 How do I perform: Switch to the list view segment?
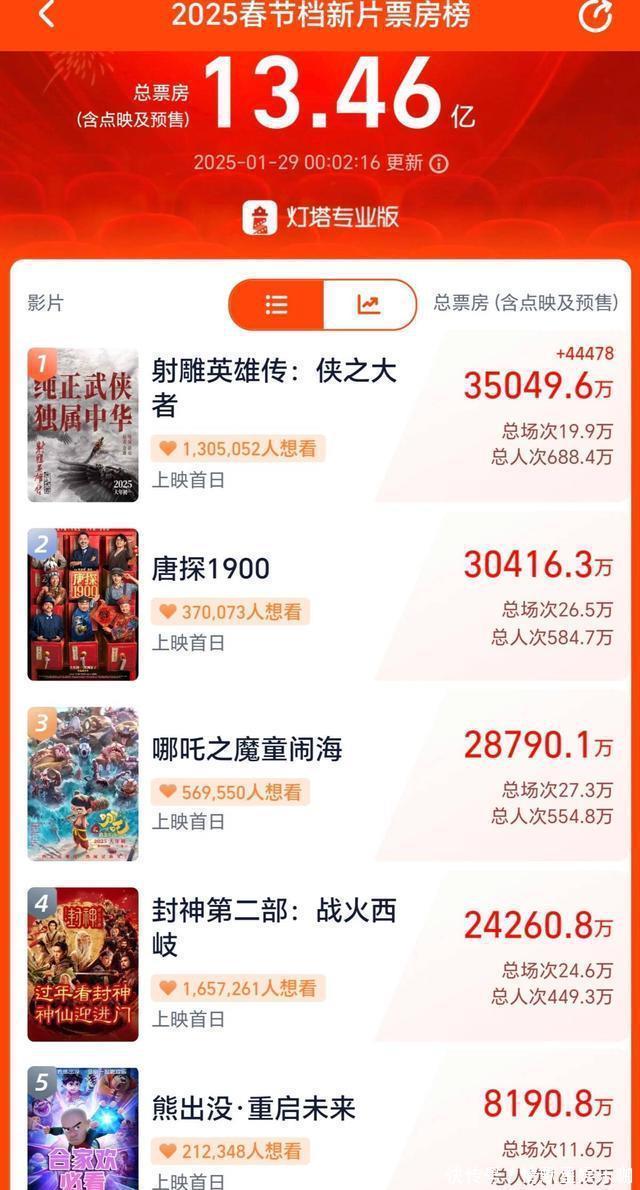point(277,304)
